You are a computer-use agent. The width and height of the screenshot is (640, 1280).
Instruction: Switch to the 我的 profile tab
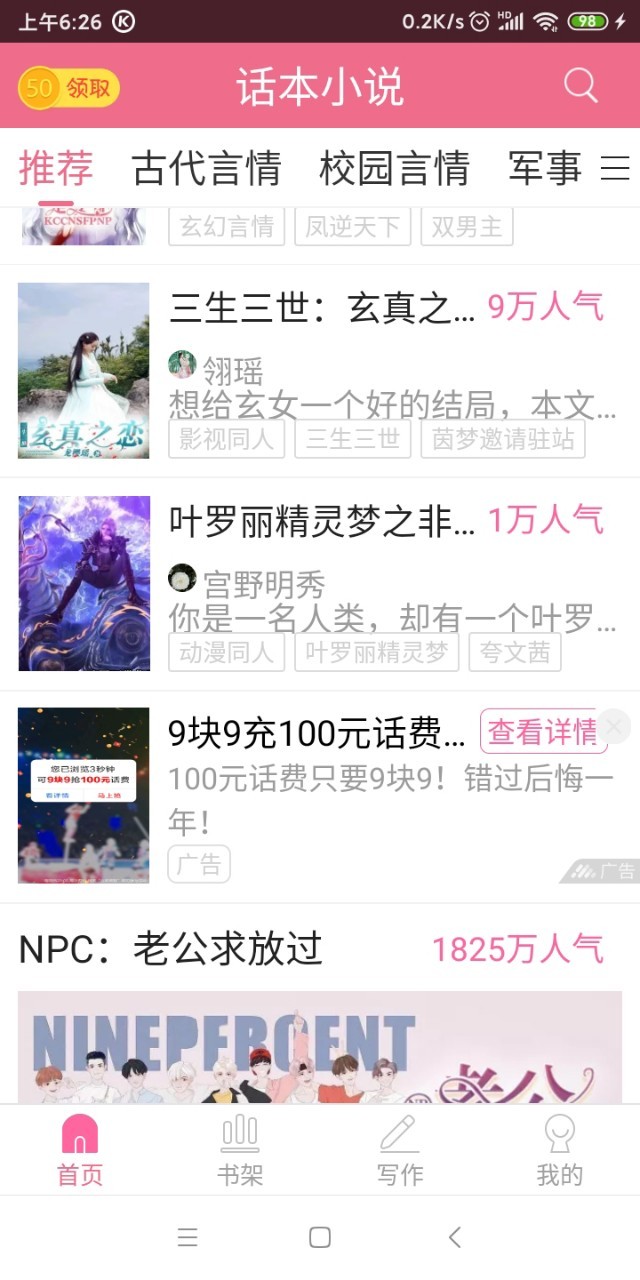[x=559, y=1150]
